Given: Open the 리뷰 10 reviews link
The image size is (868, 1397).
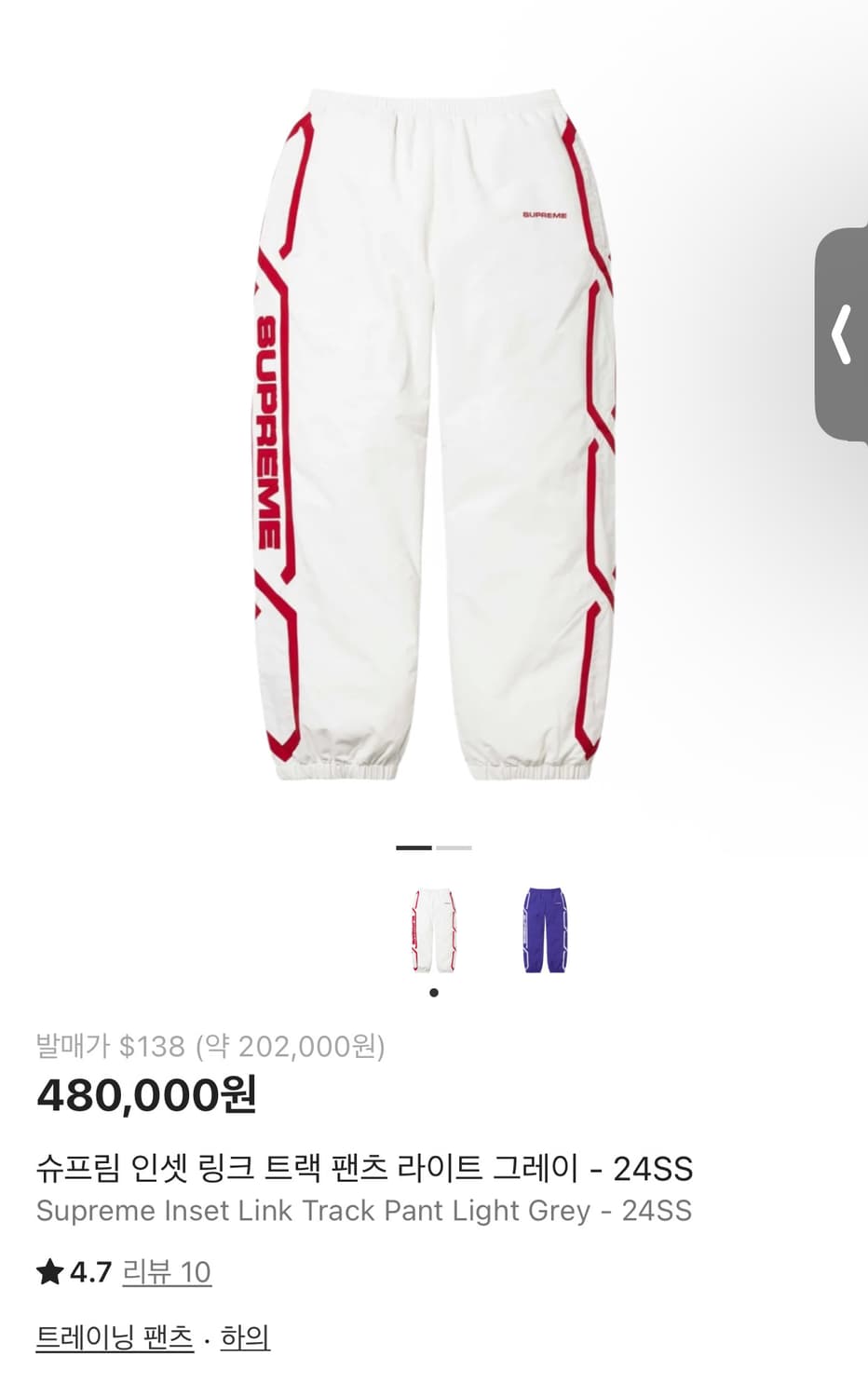Looking at the screenshot, I should (167, 1271).
